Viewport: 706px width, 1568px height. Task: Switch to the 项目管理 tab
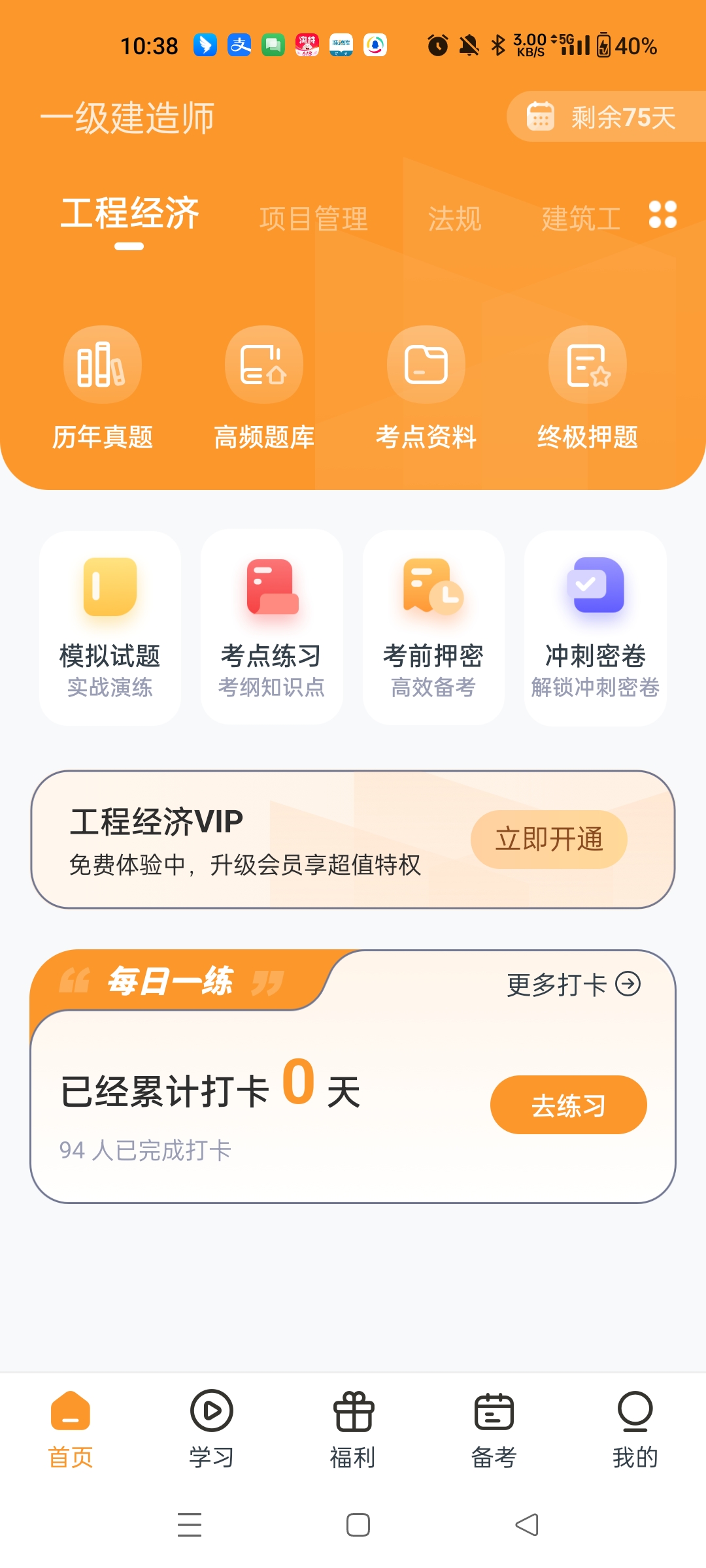pyautogui.click(x=314, y=218)
